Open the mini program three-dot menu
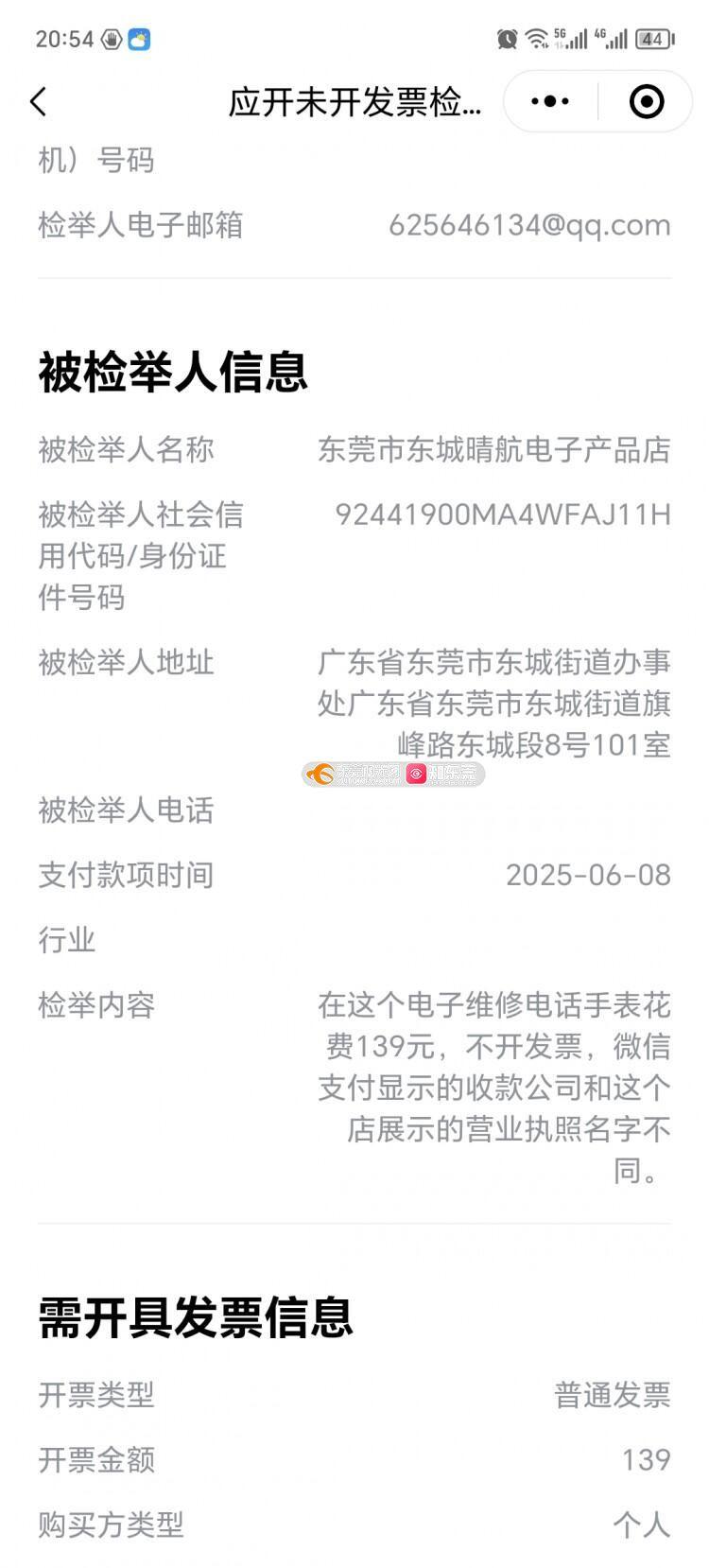 pyautogui.click(x=550, y=101)
